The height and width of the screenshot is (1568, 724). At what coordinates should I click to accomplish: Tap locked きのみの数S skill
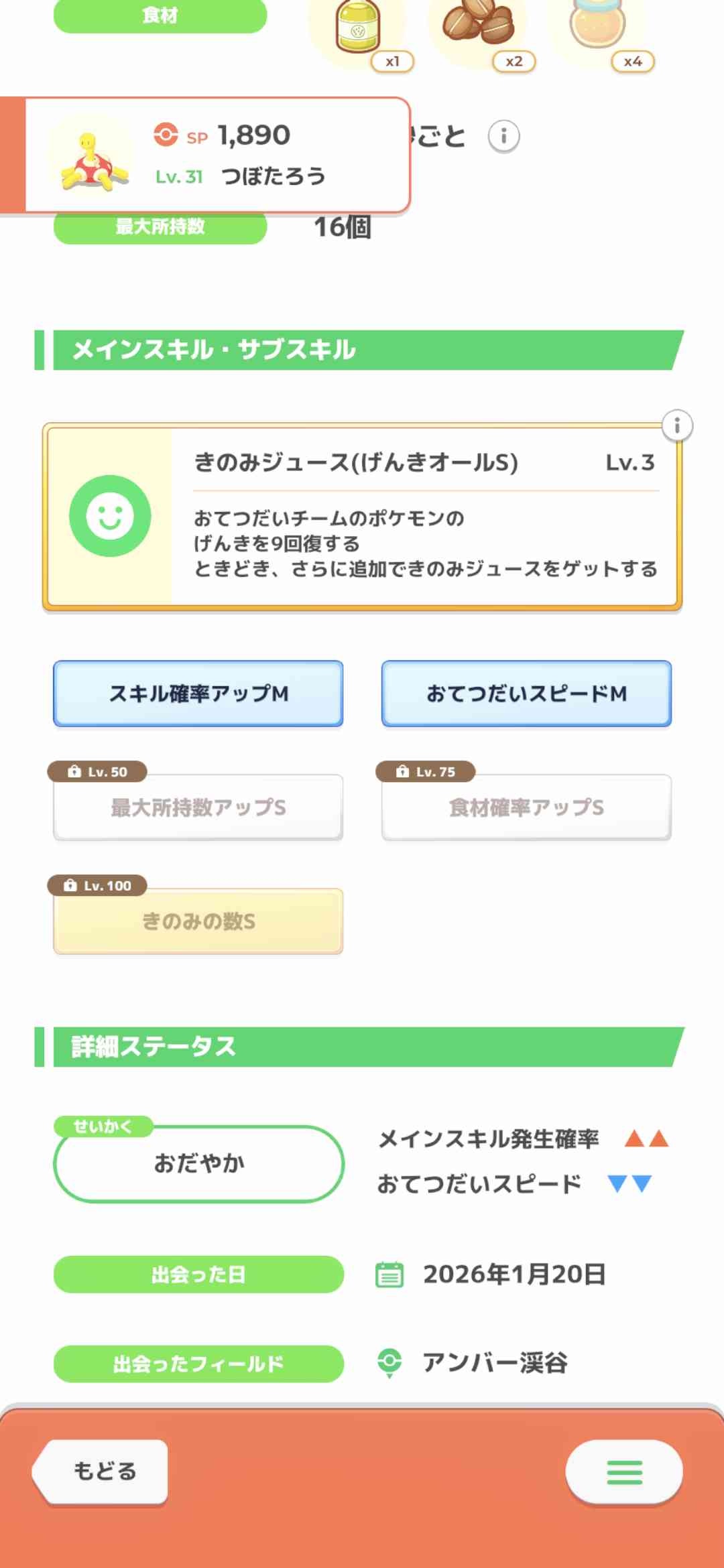pos(198,921)
